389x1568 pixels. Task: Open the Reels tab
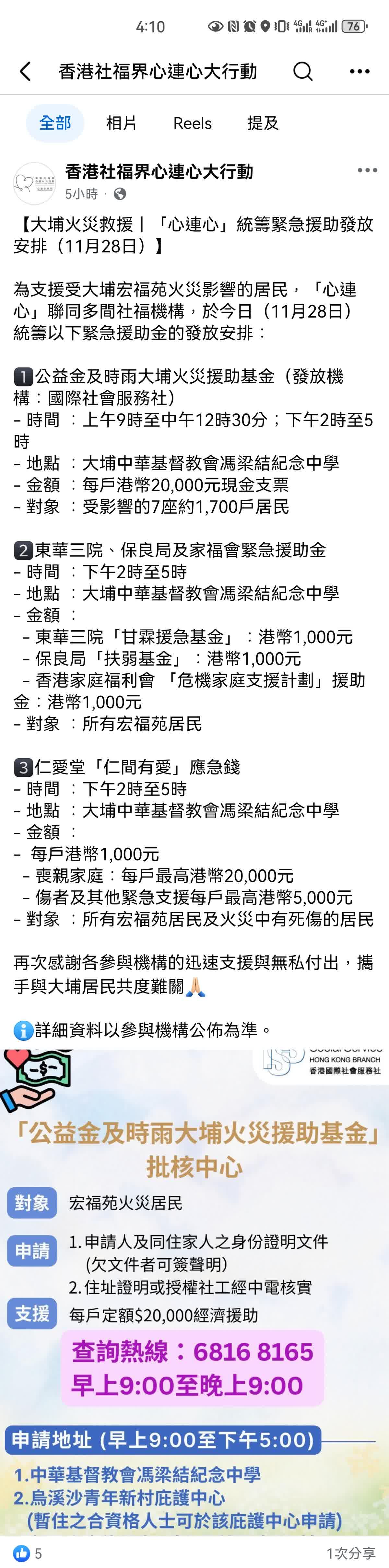click(192, 123)
